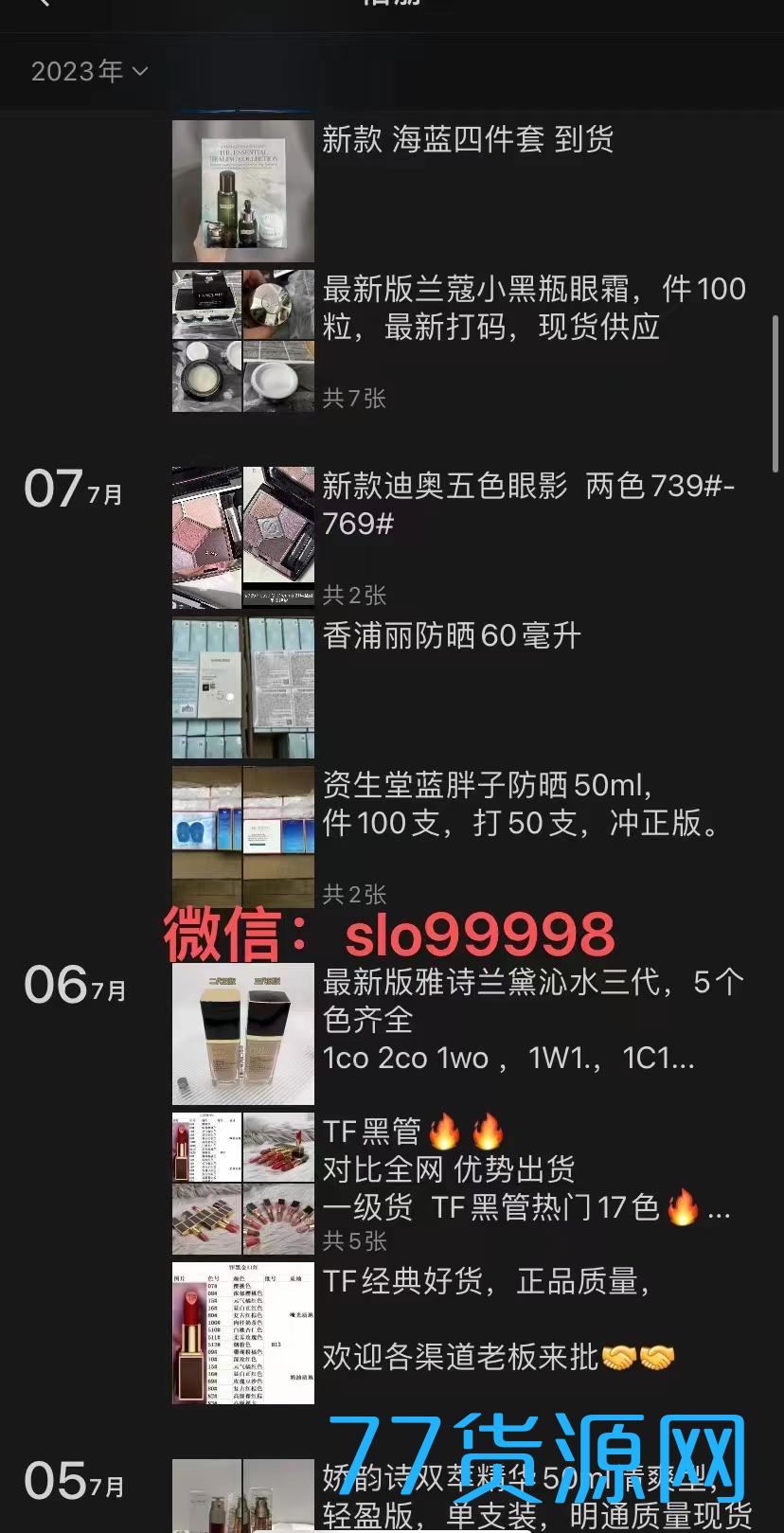This screenshot has height=1533, width=784.
Task: Open the 香蒲丽防晒60毫升 post
Action: click(451, 635)
